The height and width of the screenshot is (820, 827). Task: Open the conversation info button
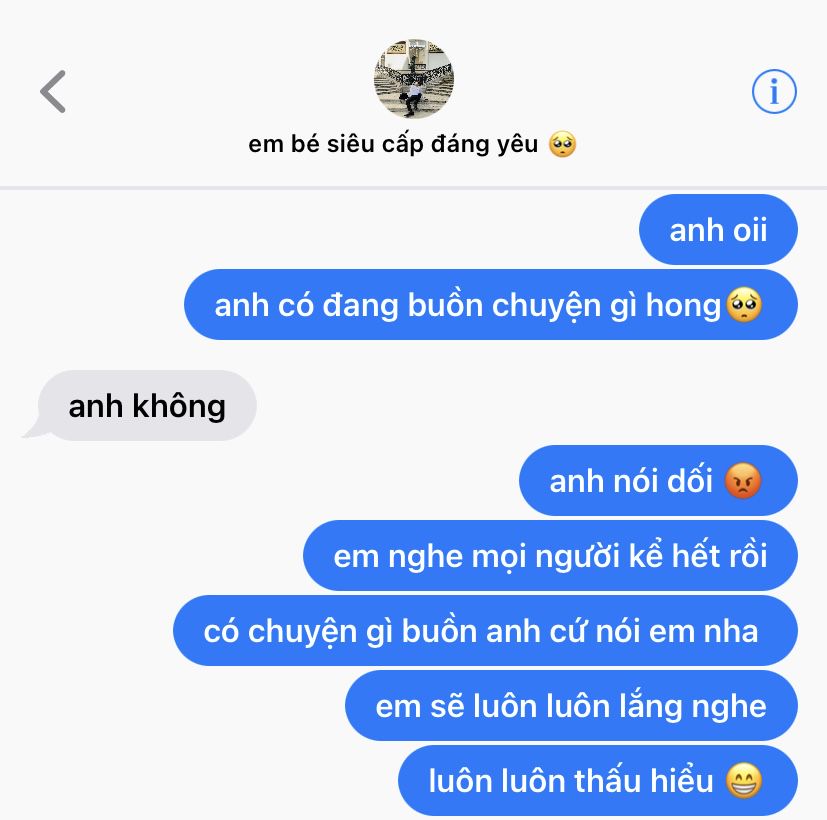click(x=773, y=93)
